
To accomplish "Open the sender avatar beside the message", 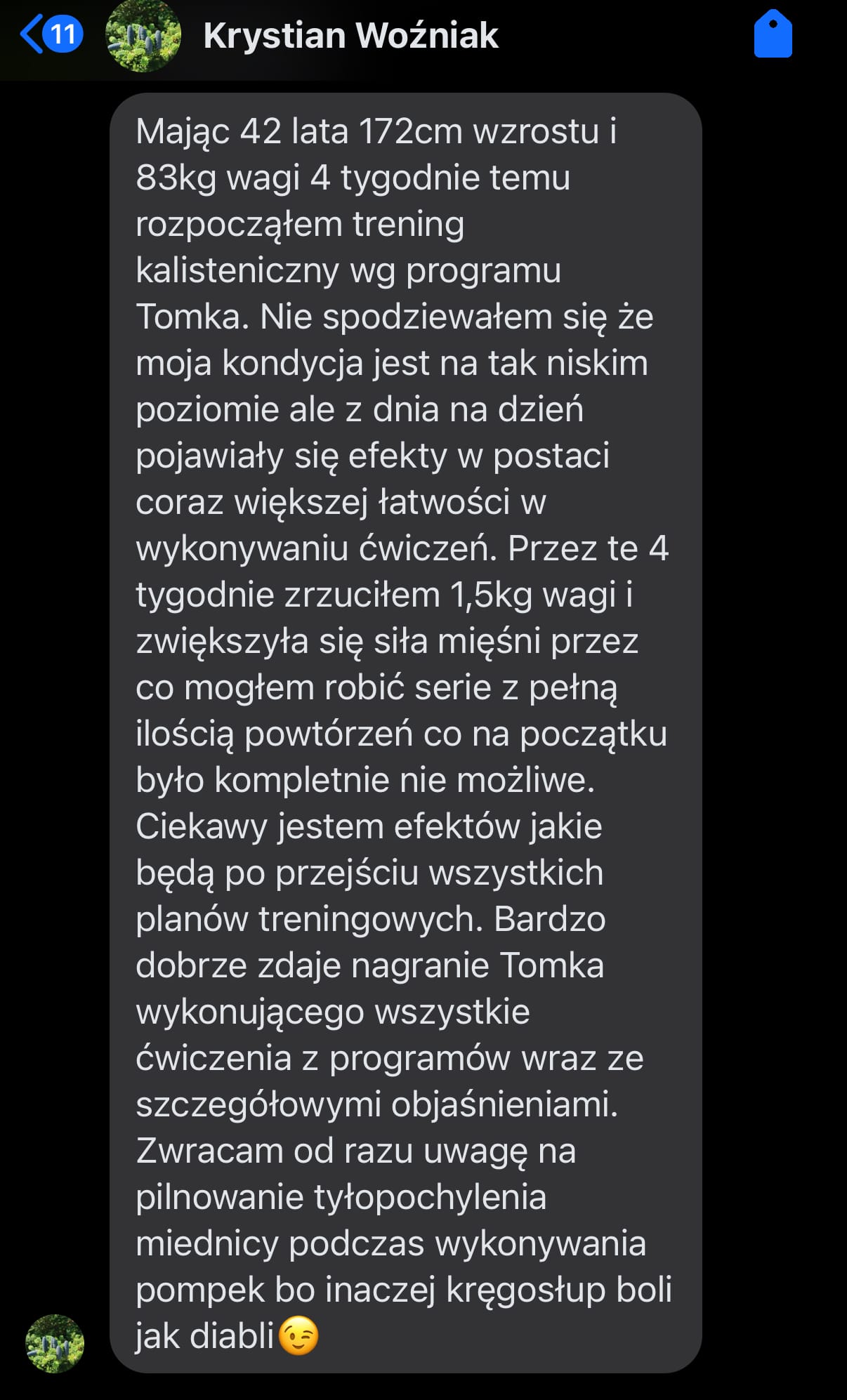I will tap(55, 1343).
